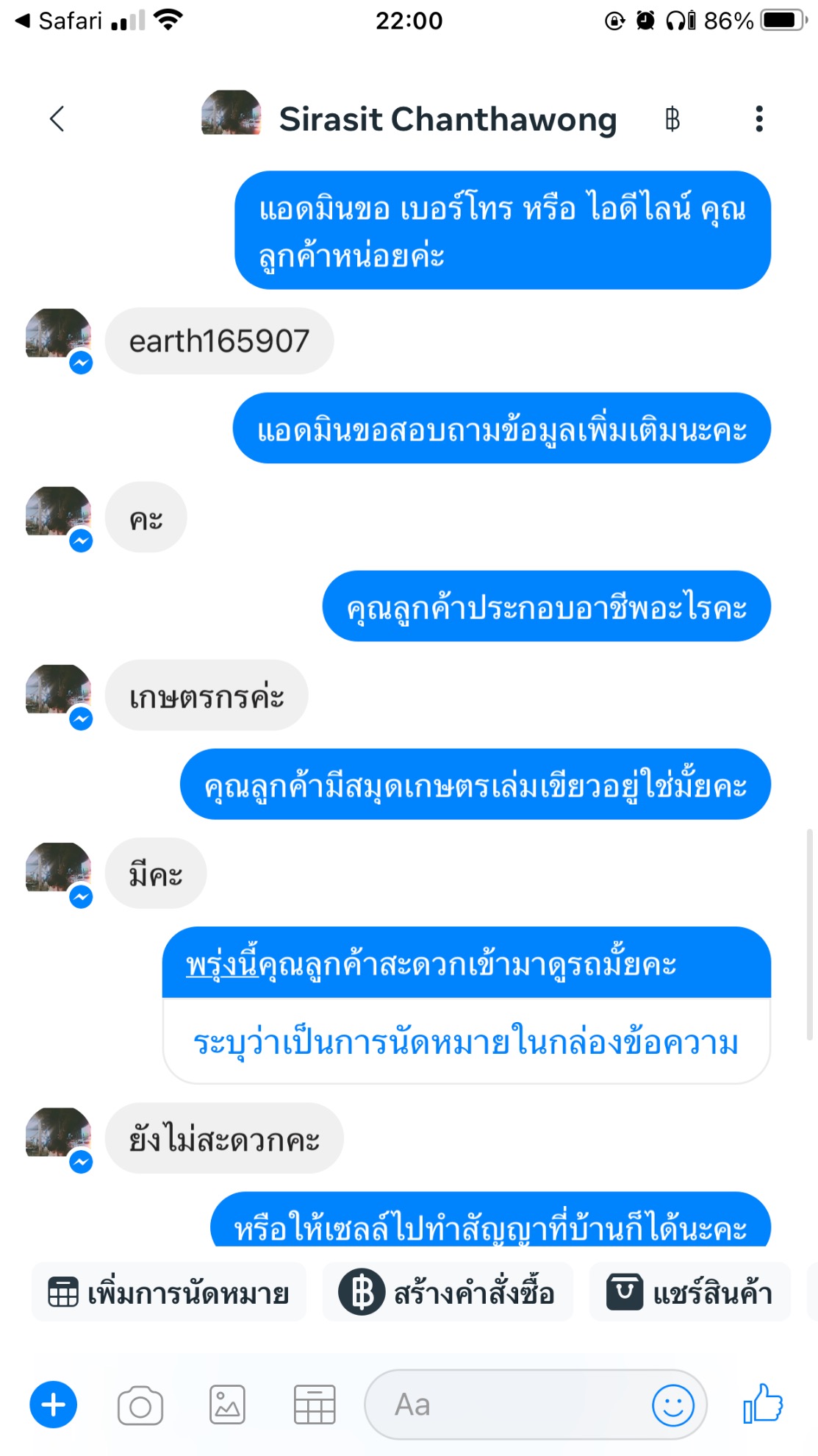Viewport: 818px width, 1456px height.
Task: Go back to the inbox list
Action: [57, 118]
